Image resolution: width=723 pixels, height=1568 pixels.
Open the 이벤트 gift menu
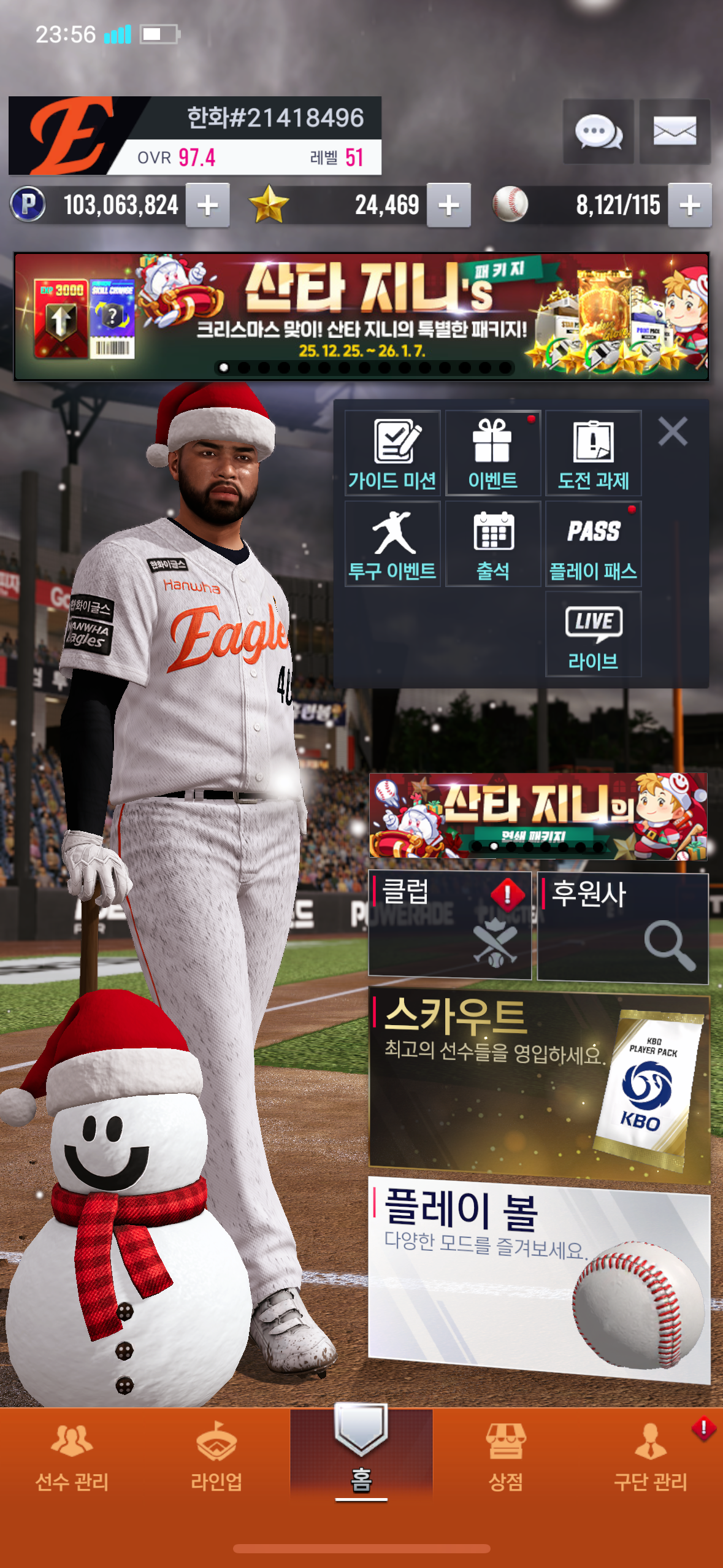tap(493, 454)
